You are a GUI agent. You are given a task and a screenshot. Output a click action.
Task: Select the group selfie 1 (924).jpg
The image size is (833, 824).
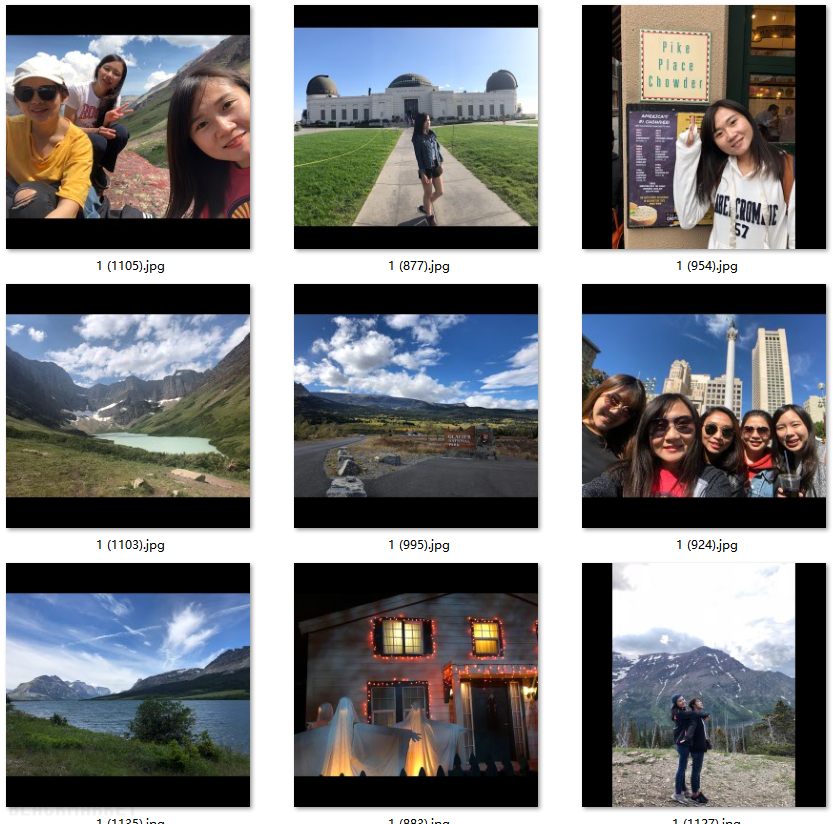click(x=704, y=406)
